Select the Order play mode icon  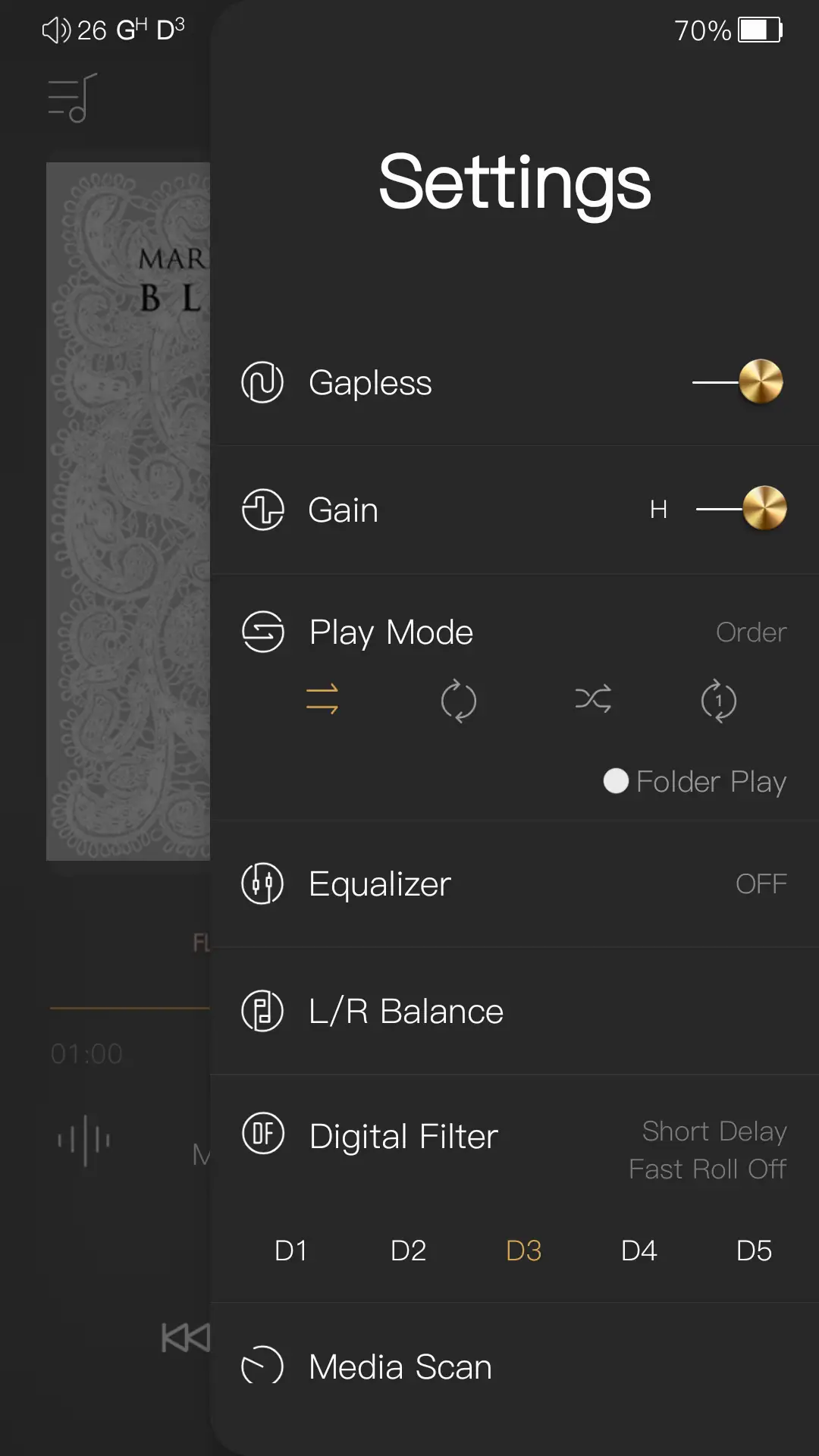pos(322,700)
